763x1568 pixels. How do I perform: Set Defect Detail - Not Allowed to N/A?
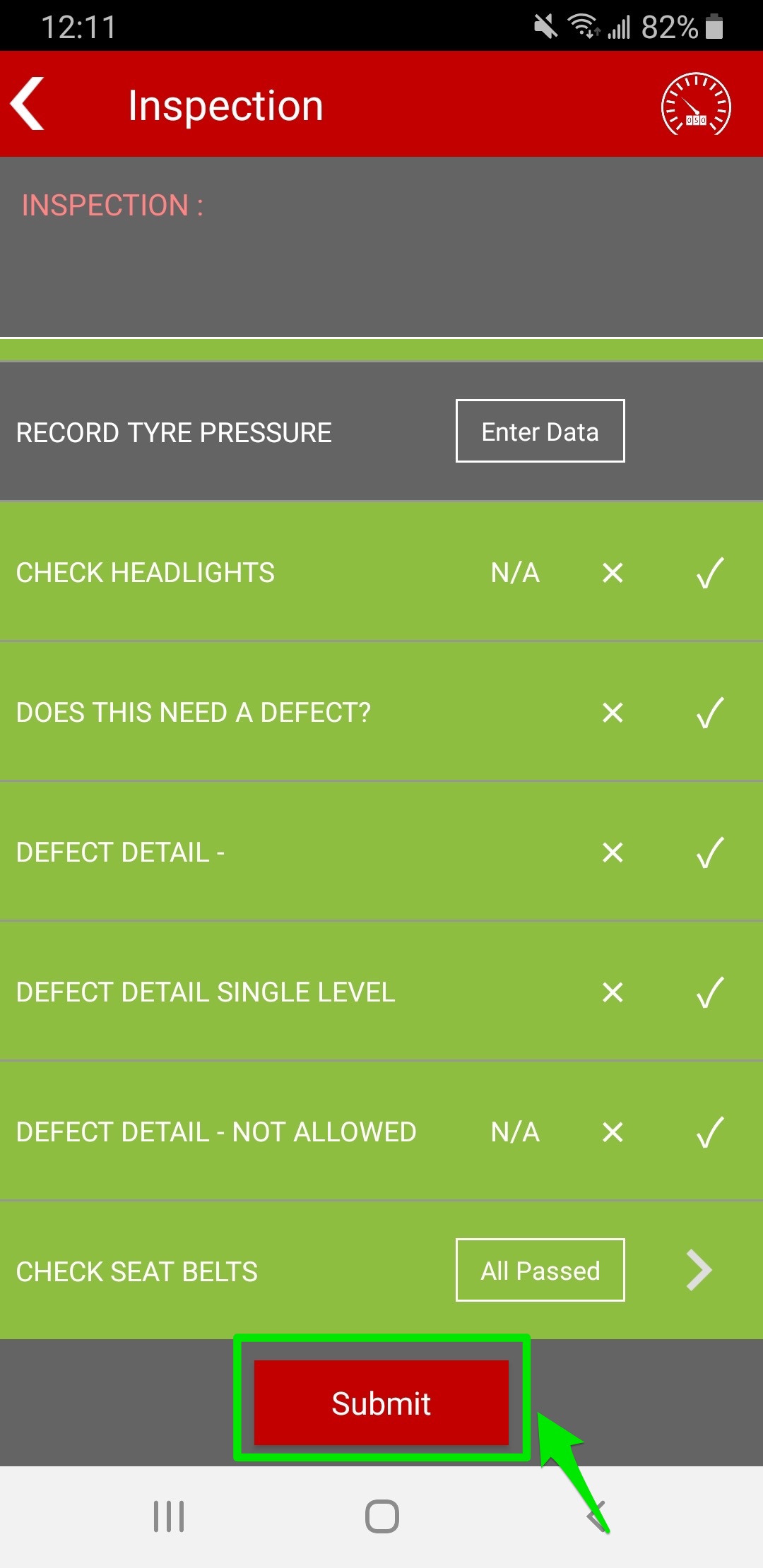click(515, 1132)
